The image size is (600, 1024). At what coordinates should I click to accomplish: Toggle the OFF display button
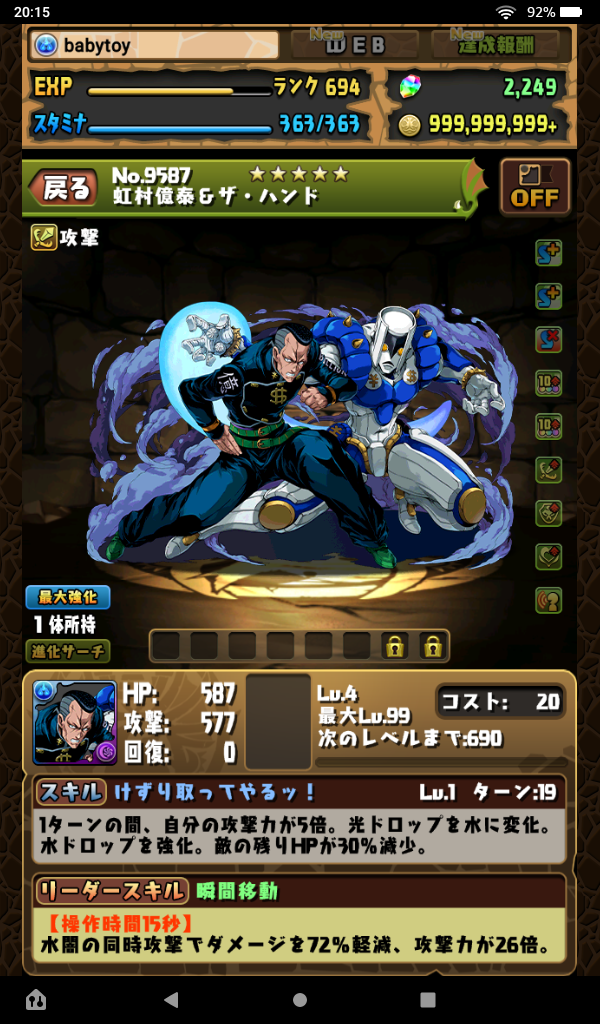pyautogui.click(x=534, y=187)
